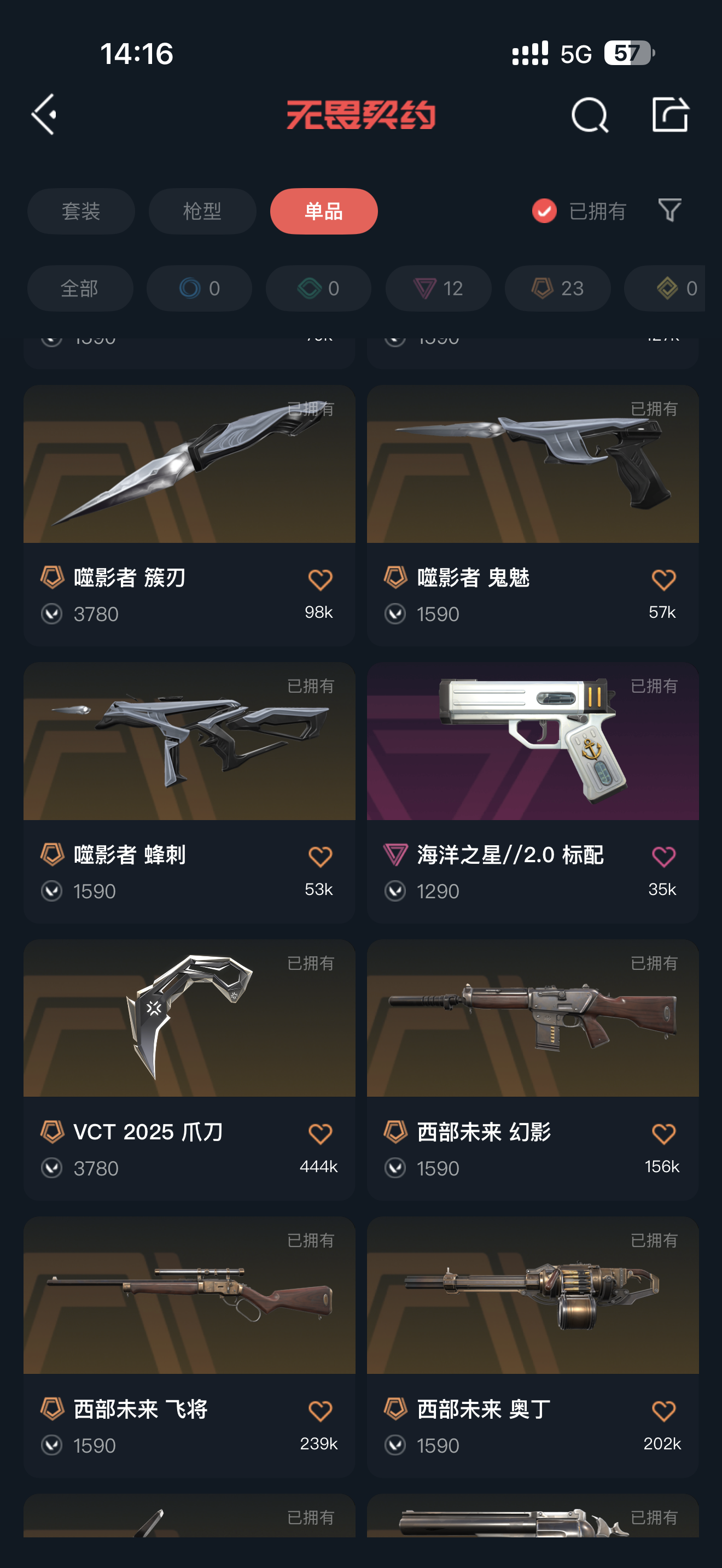
Task: Open the VCT 2025 爪刀 card
Action: [x=189, y=1069]
